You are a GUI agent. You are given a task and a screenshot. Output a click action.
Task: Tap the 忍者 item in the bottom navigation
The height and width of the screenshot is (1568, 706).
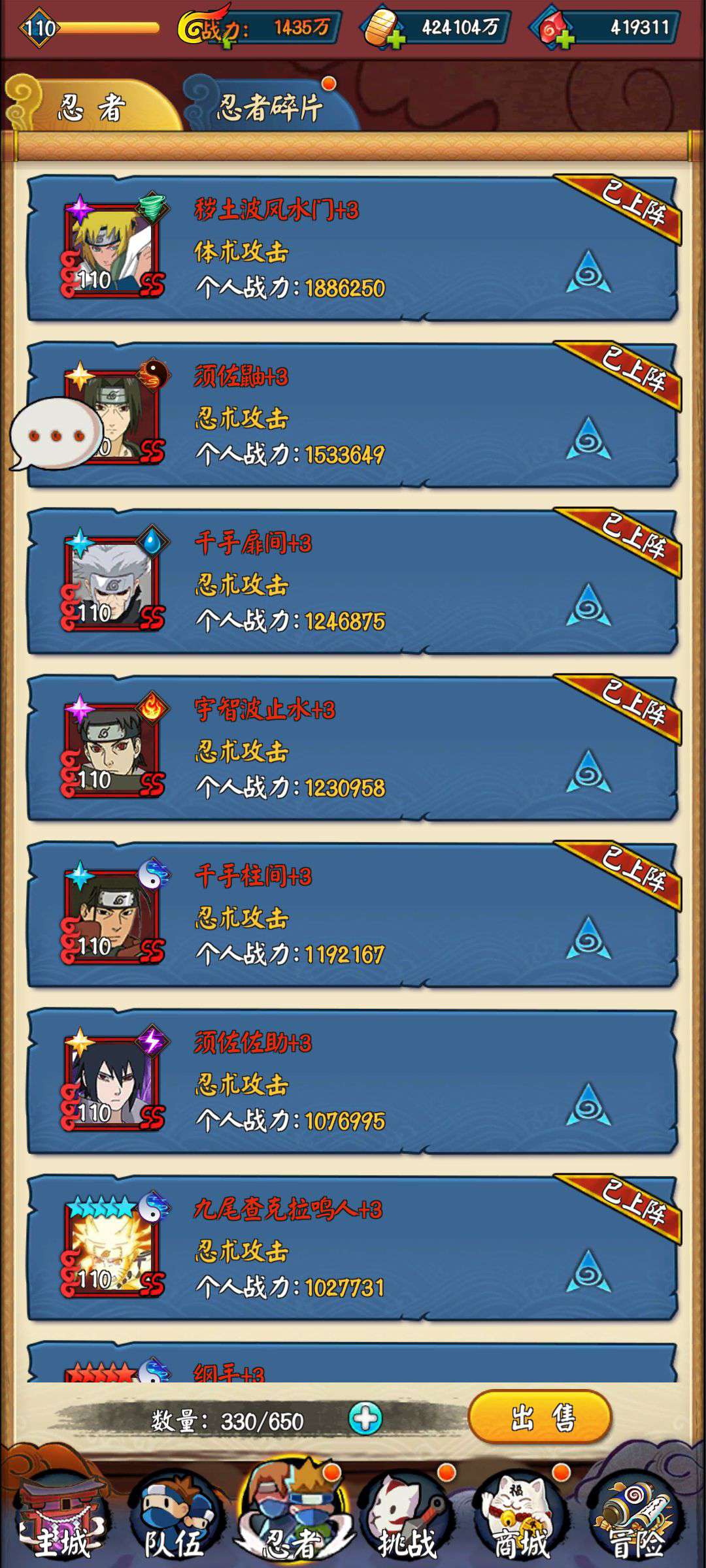290,1514
